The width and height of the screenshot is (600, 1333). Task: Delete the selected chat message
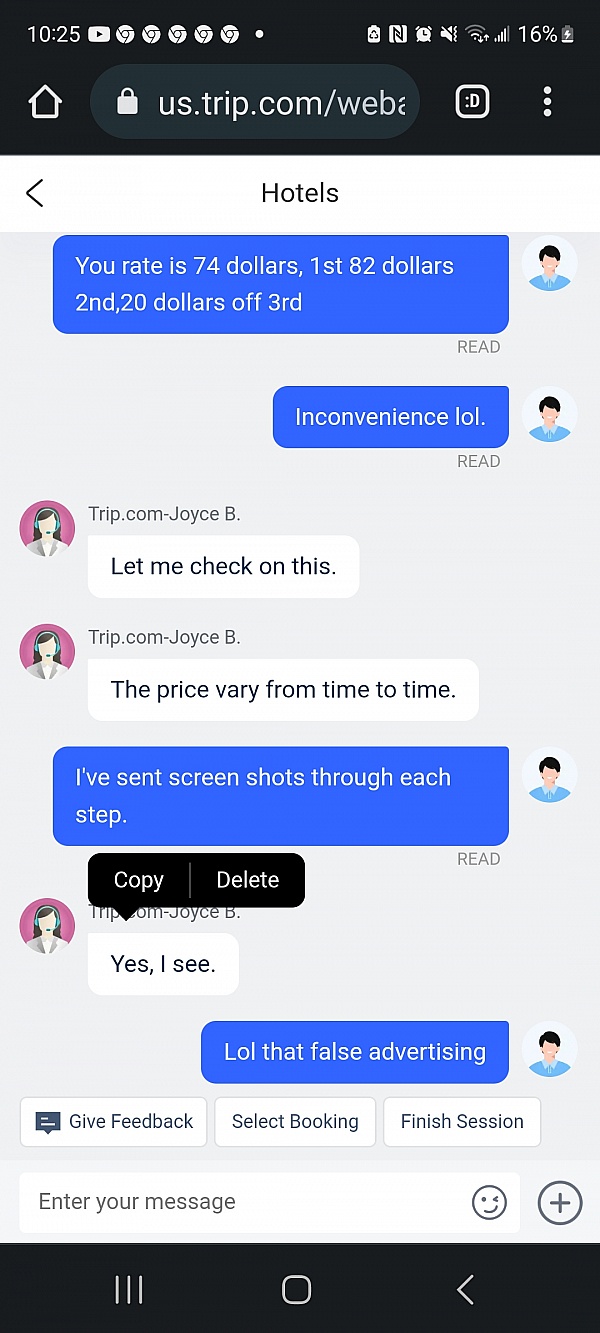[247, 880]
